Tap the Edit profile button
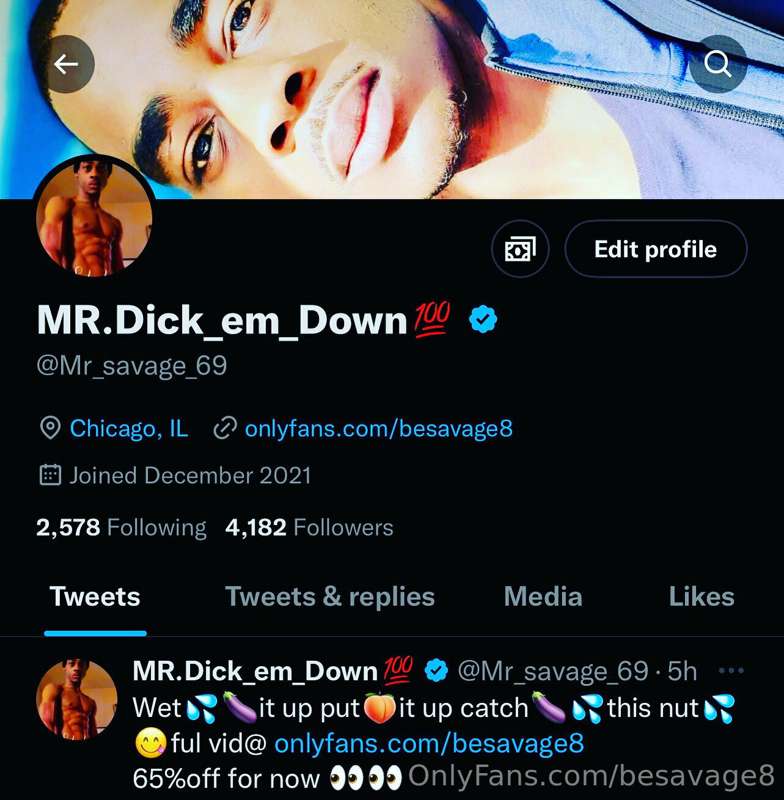784x800 pixels. pos(655,249)
